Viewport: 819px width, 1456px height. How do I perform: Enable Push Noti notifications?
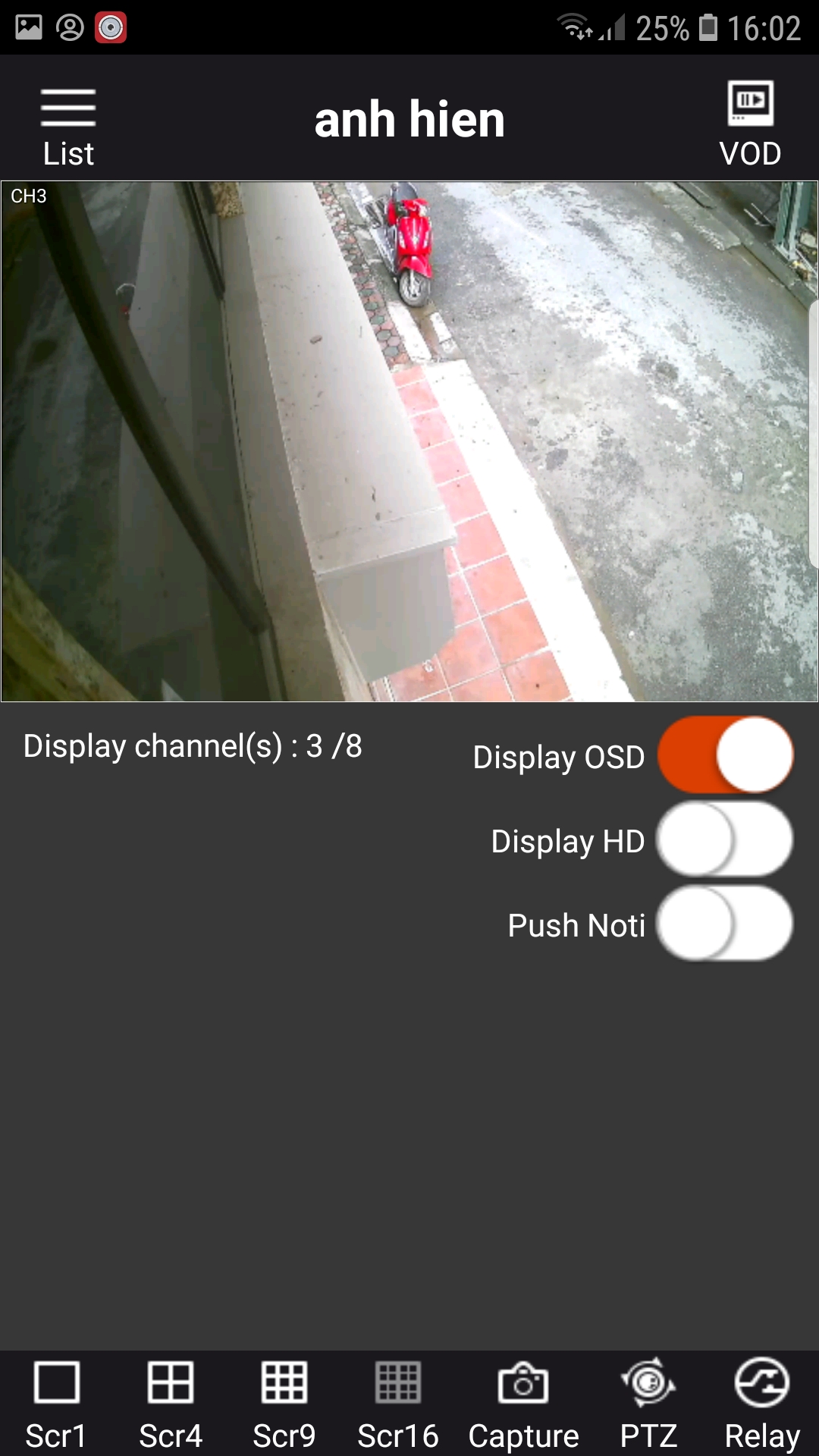[725, 924]
